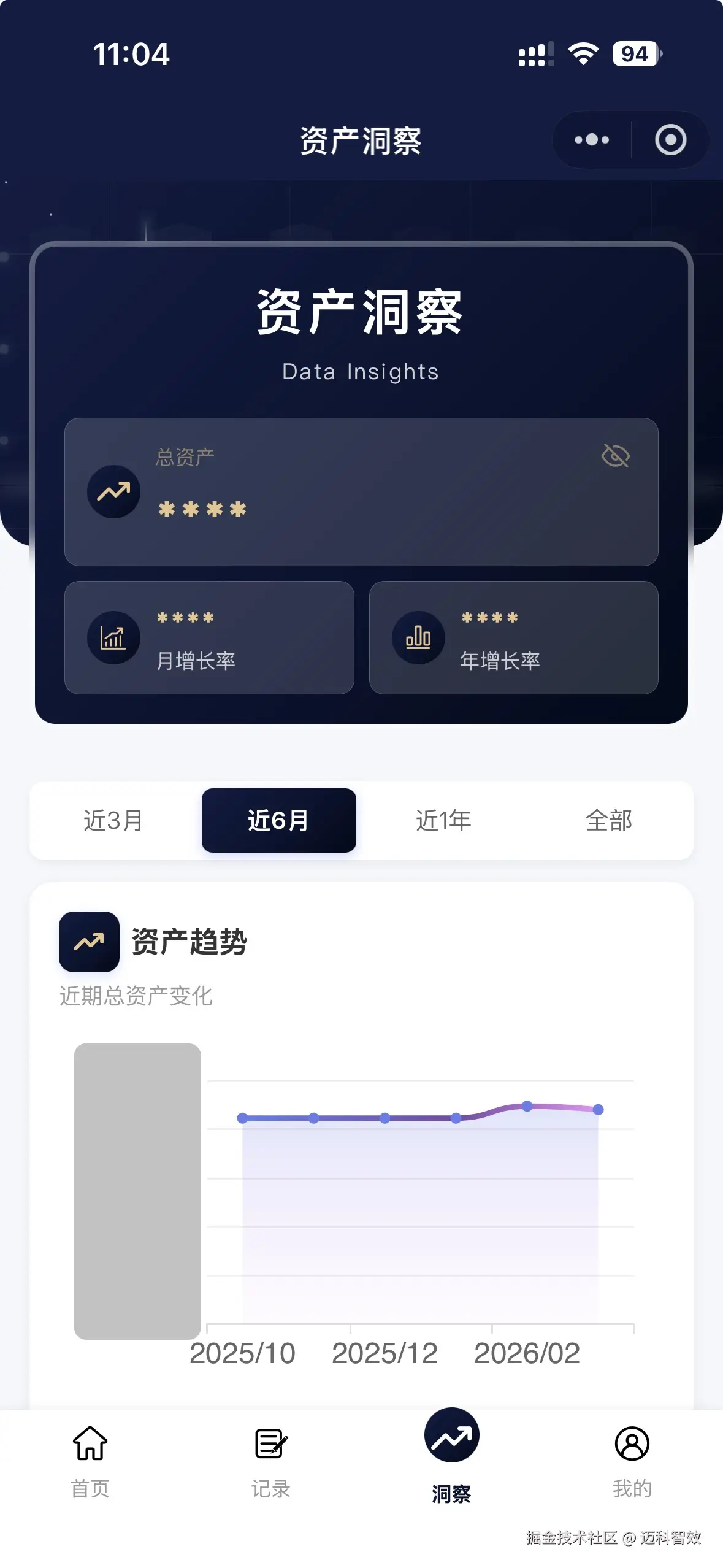Tap the circular capsule close control
Screen dimensions: 723x1568
pos(671,140)
